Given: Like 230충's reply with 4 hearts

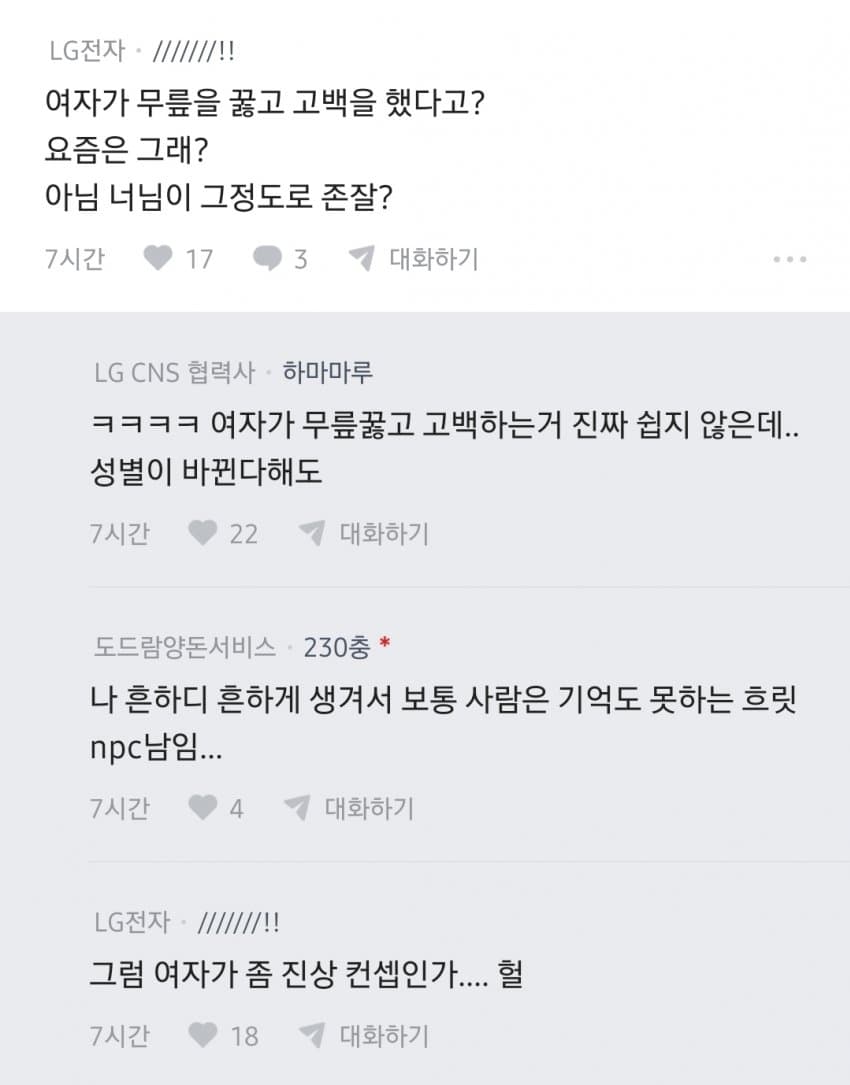Looking at the screenshot, I should click(203, 807).
